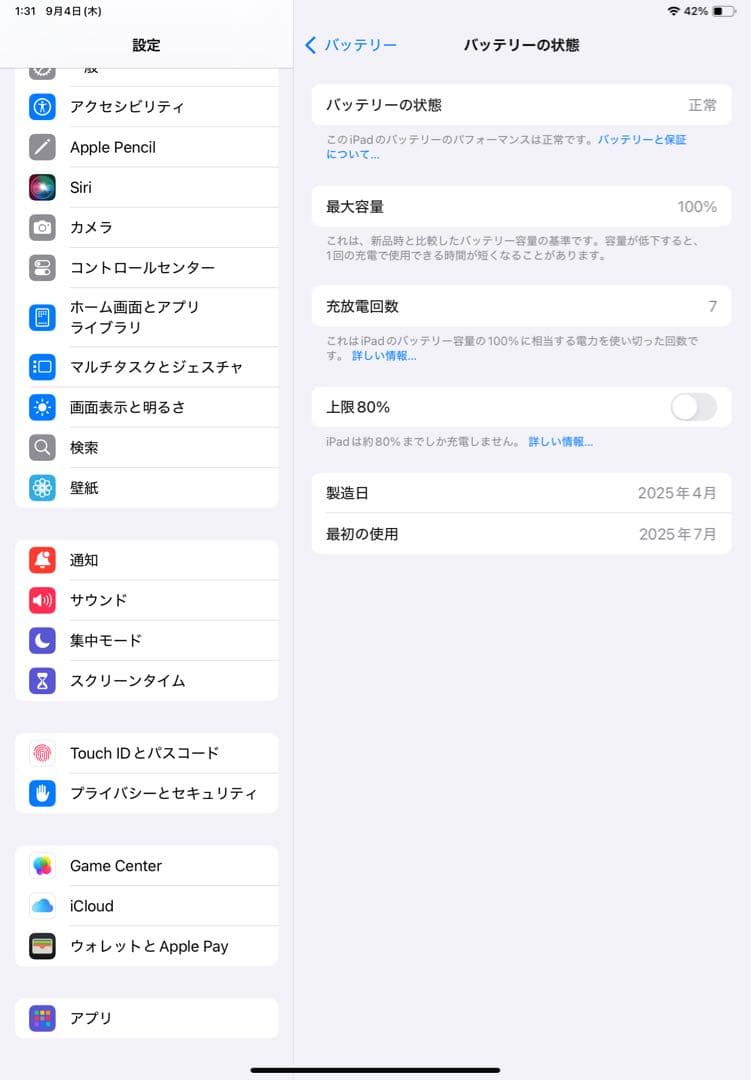Tap the Wallpaper (壁紙) icon
751x1080 pixels.
click(44, 487)
